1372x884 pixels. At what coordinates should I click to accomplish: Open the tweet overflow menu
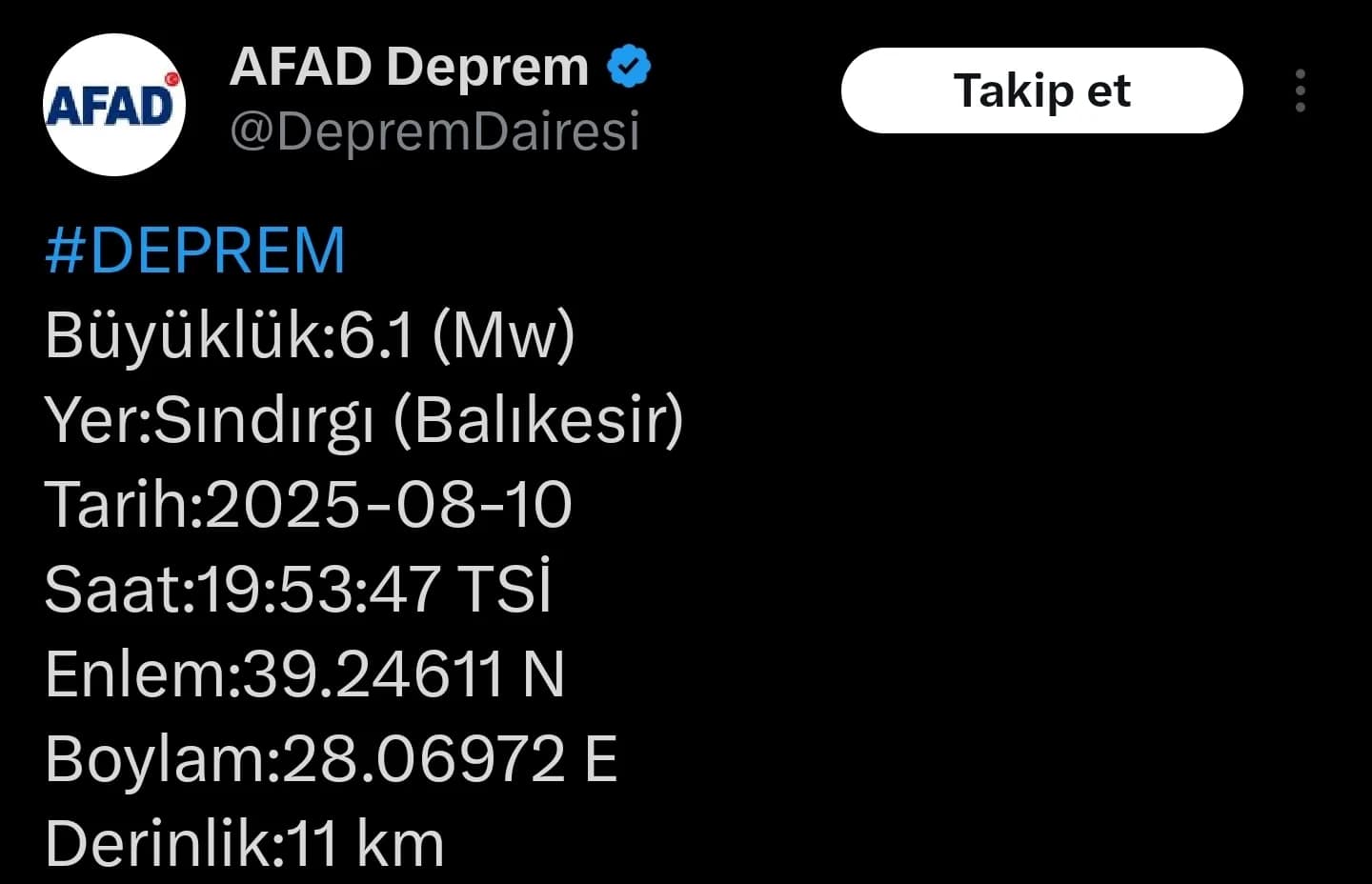click(x=1301, y=91)
